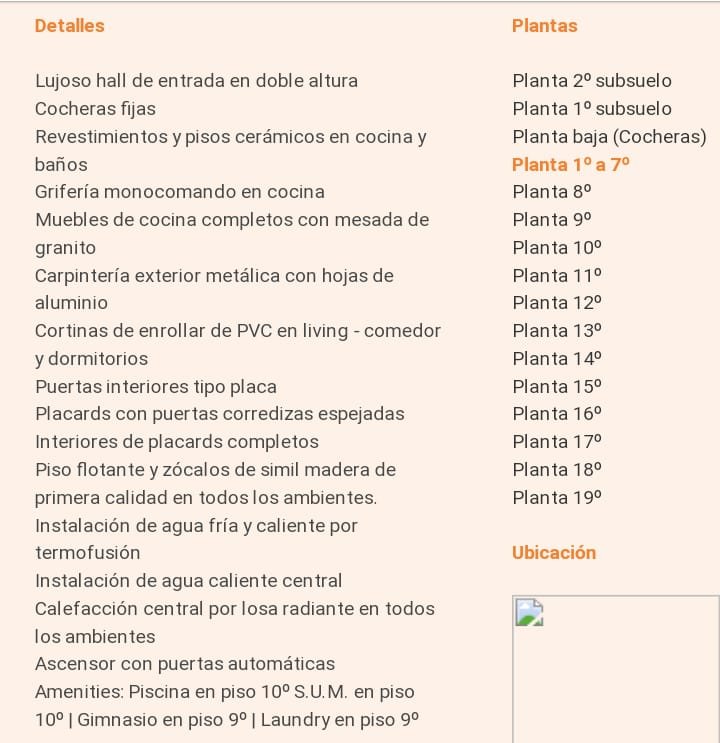Show Planta 15º

click(x=557, y=387)
